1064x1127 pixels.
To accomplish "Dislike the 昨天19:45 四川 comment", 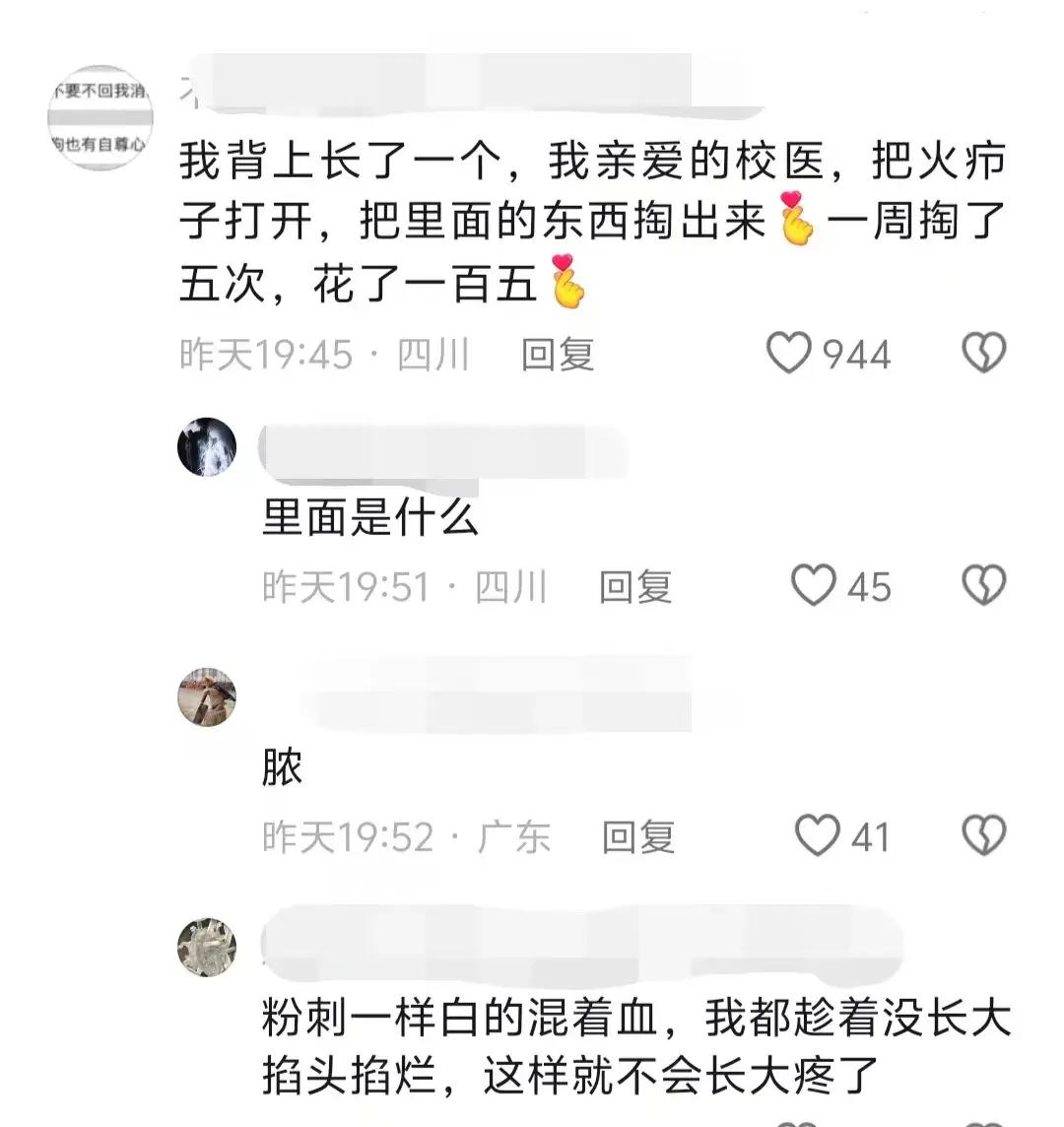I will [x=983, y=353].
